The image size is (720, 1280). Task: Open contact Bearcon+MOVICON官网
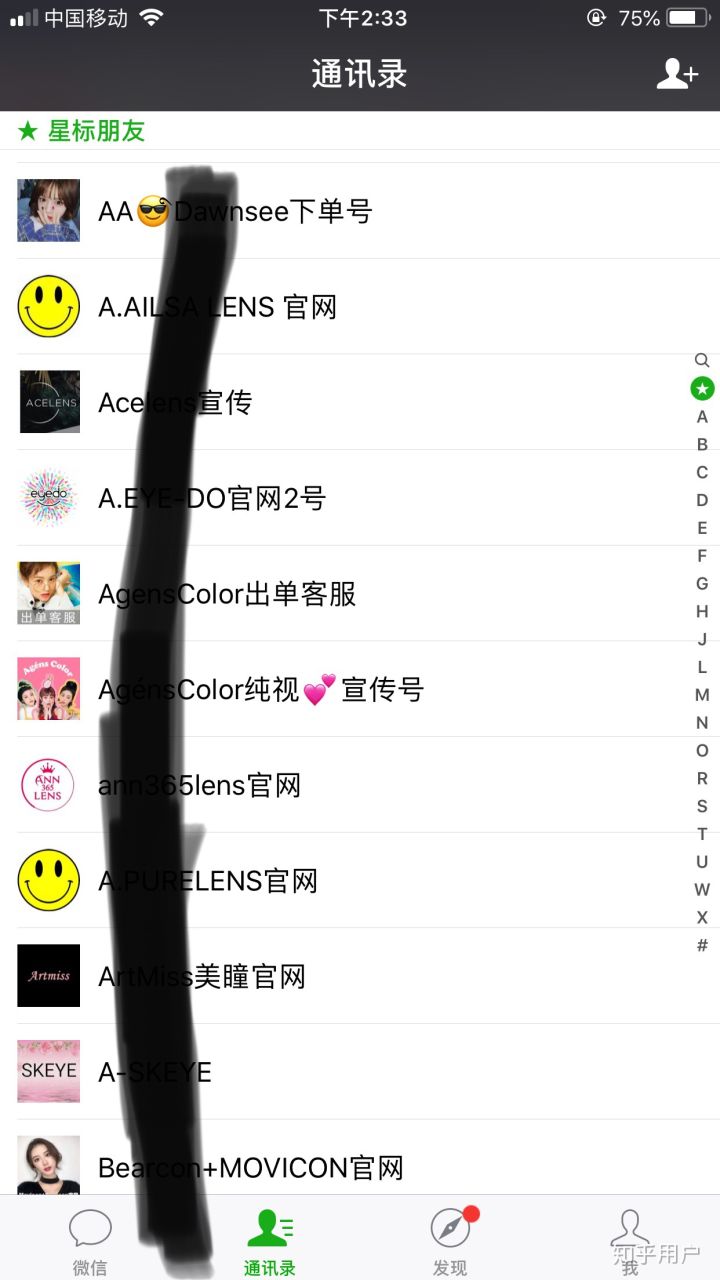coord(360,1166)
